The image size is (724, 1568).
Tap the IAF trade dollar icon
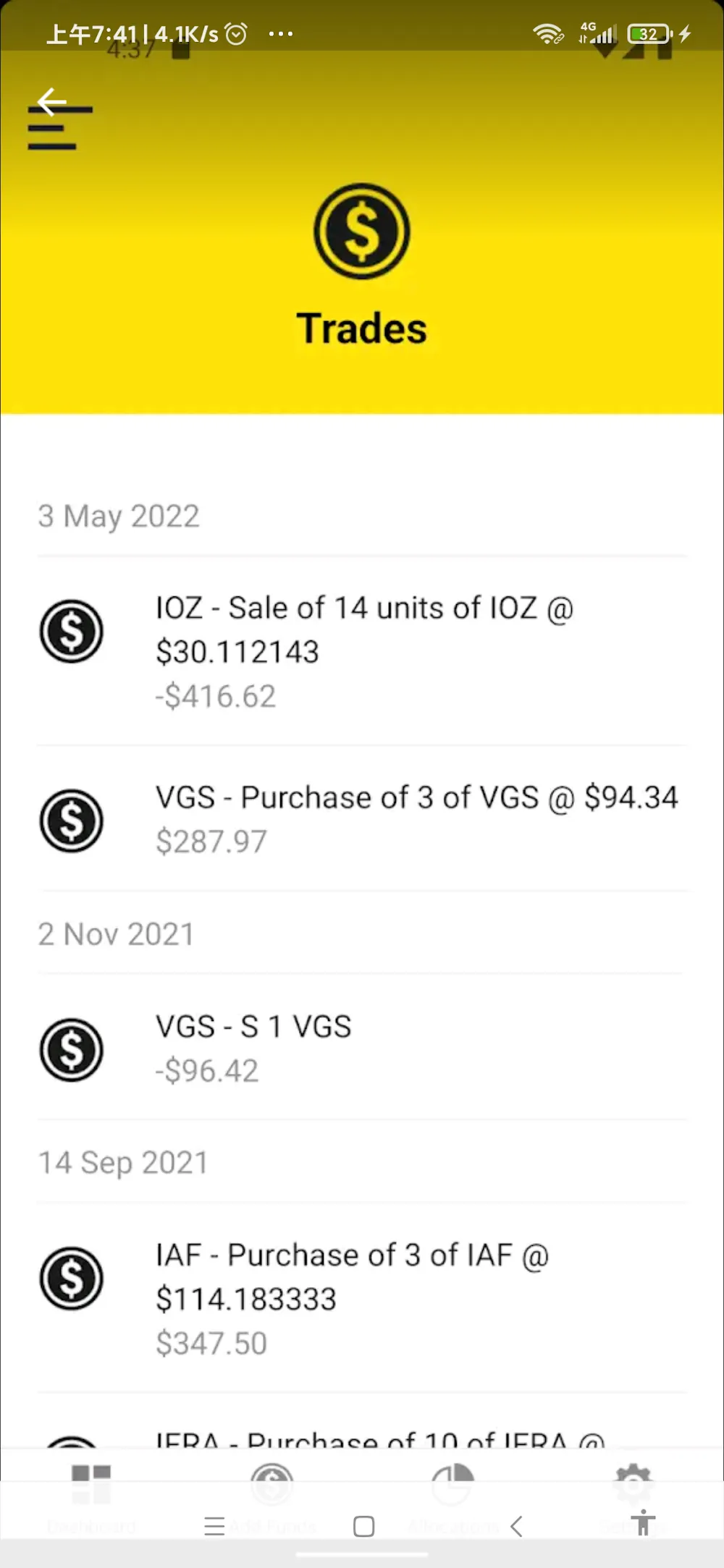click(72, 1278)
